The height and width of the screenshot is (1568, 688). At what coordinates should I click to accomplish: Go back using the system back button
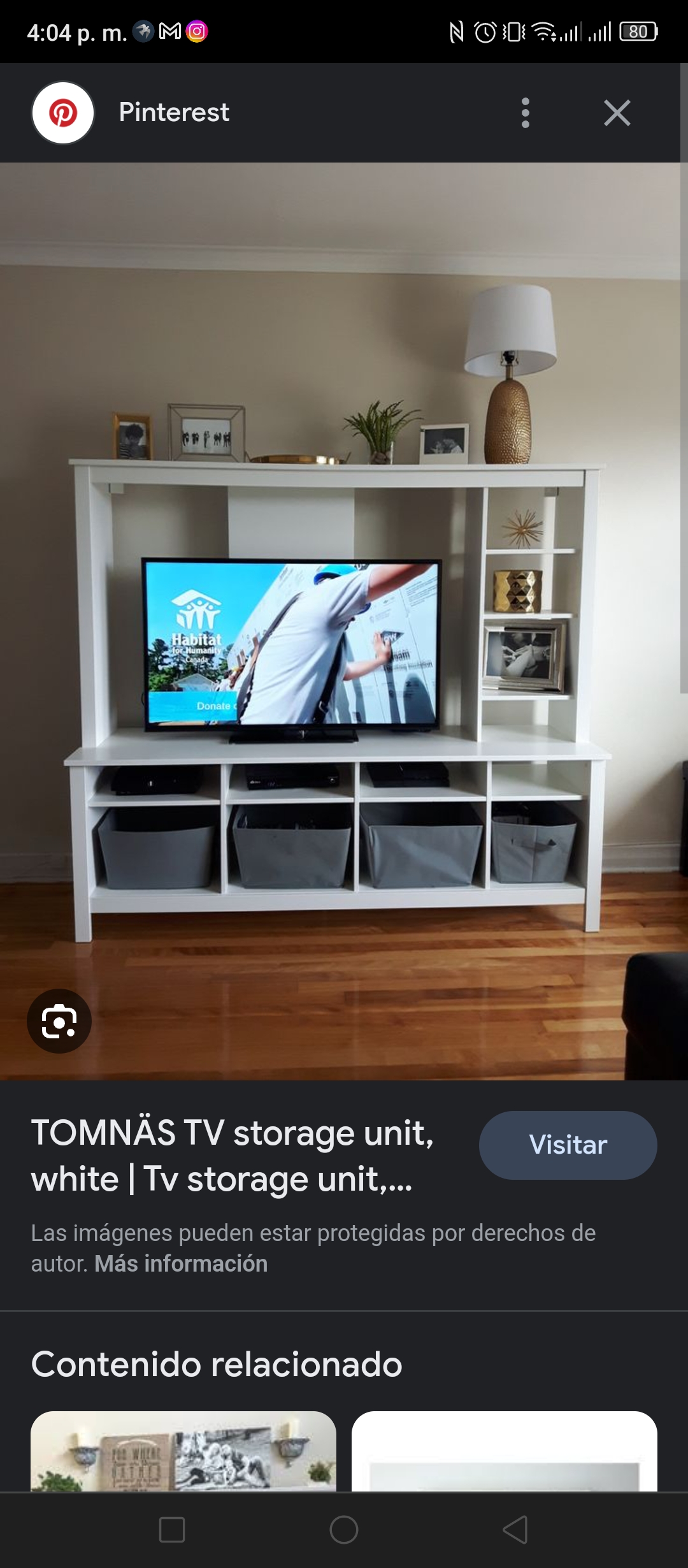[515, 1529]
